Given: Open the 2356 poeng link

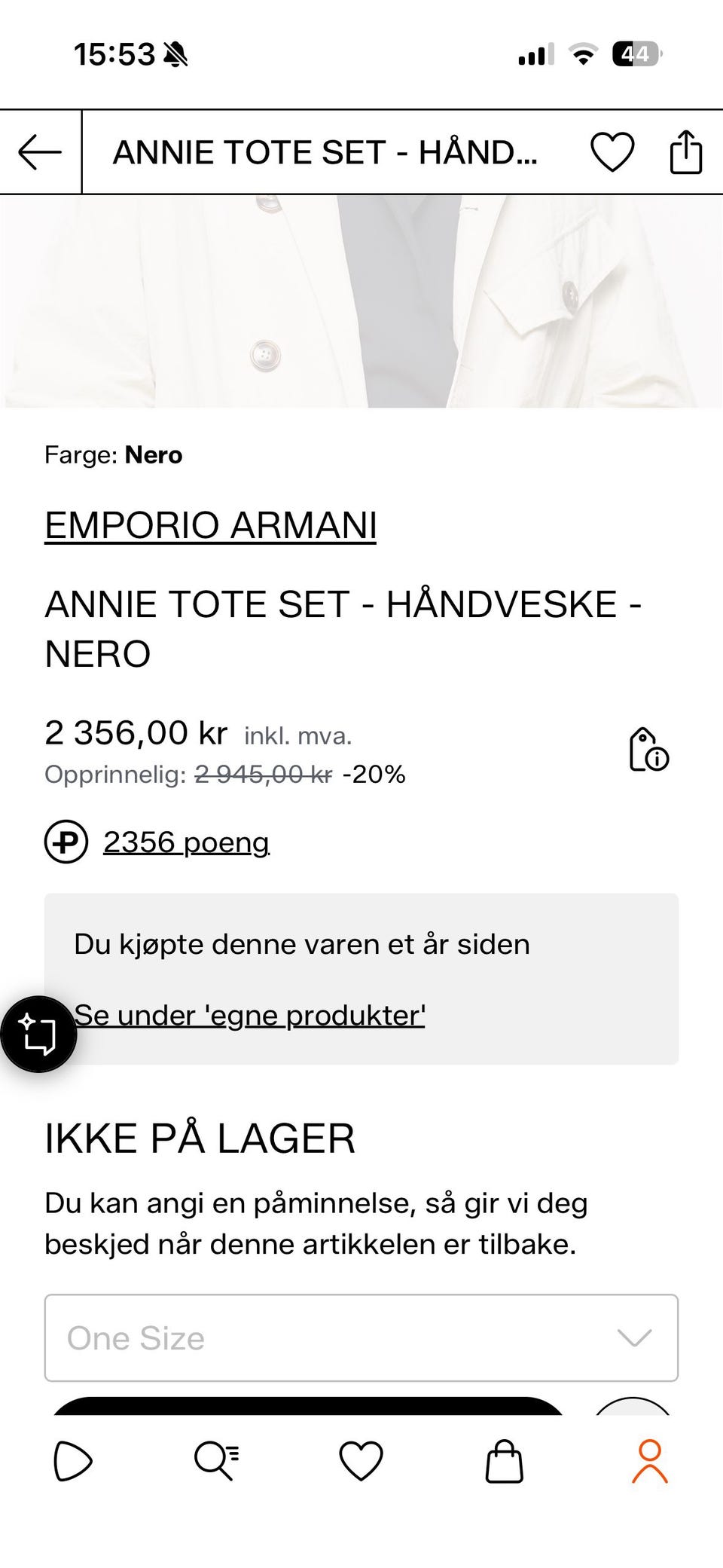Looking at the screenshot, I should coord(186,842).
